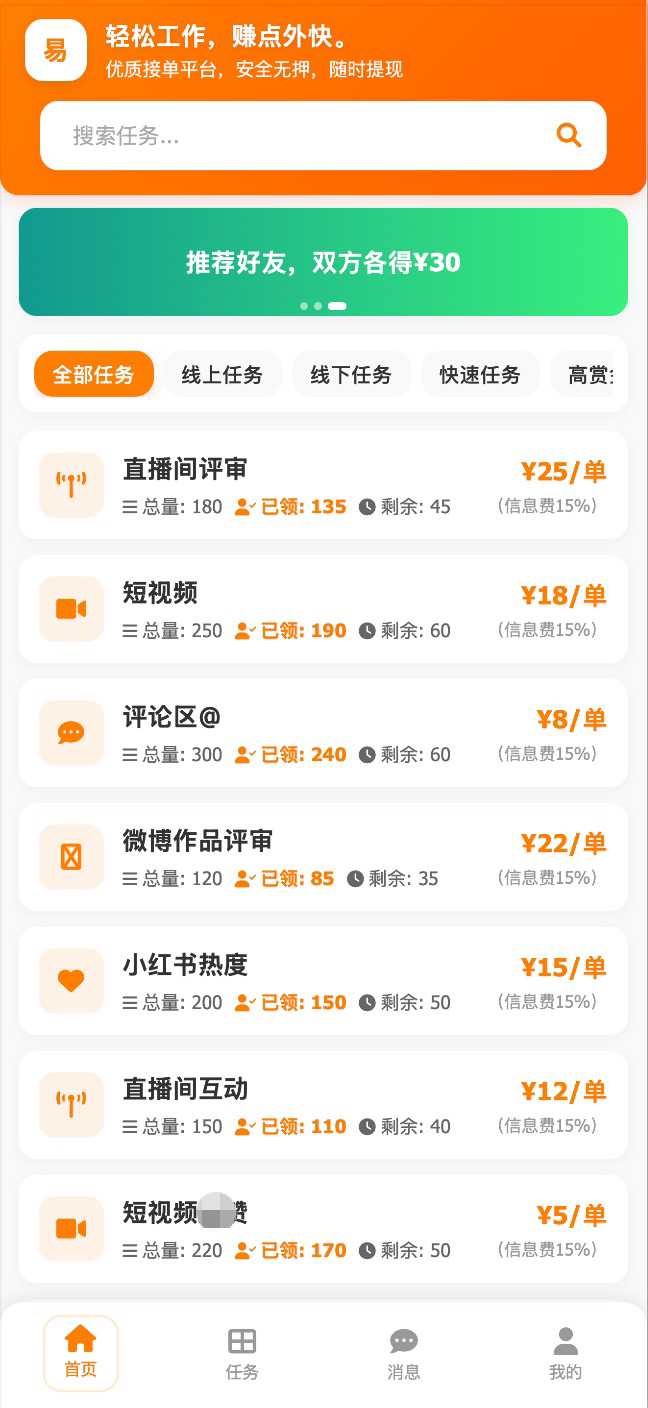Go to the 首页 tab
The width and height of the screenshot is (648, 1408).
81,1352
